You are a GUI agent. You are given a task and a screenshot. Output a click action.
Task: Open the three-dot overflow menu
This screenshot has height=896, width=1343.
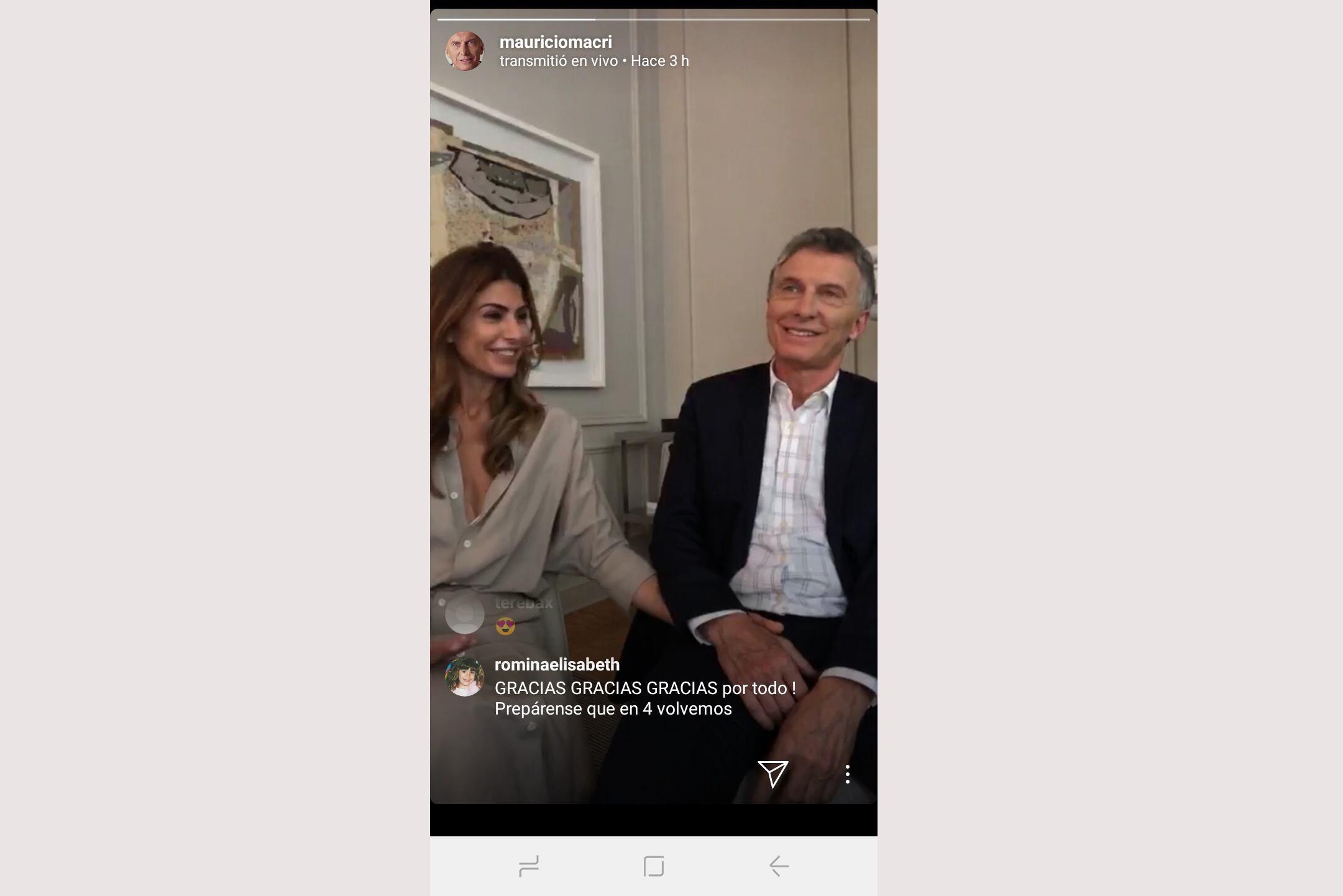pos(847,774)
